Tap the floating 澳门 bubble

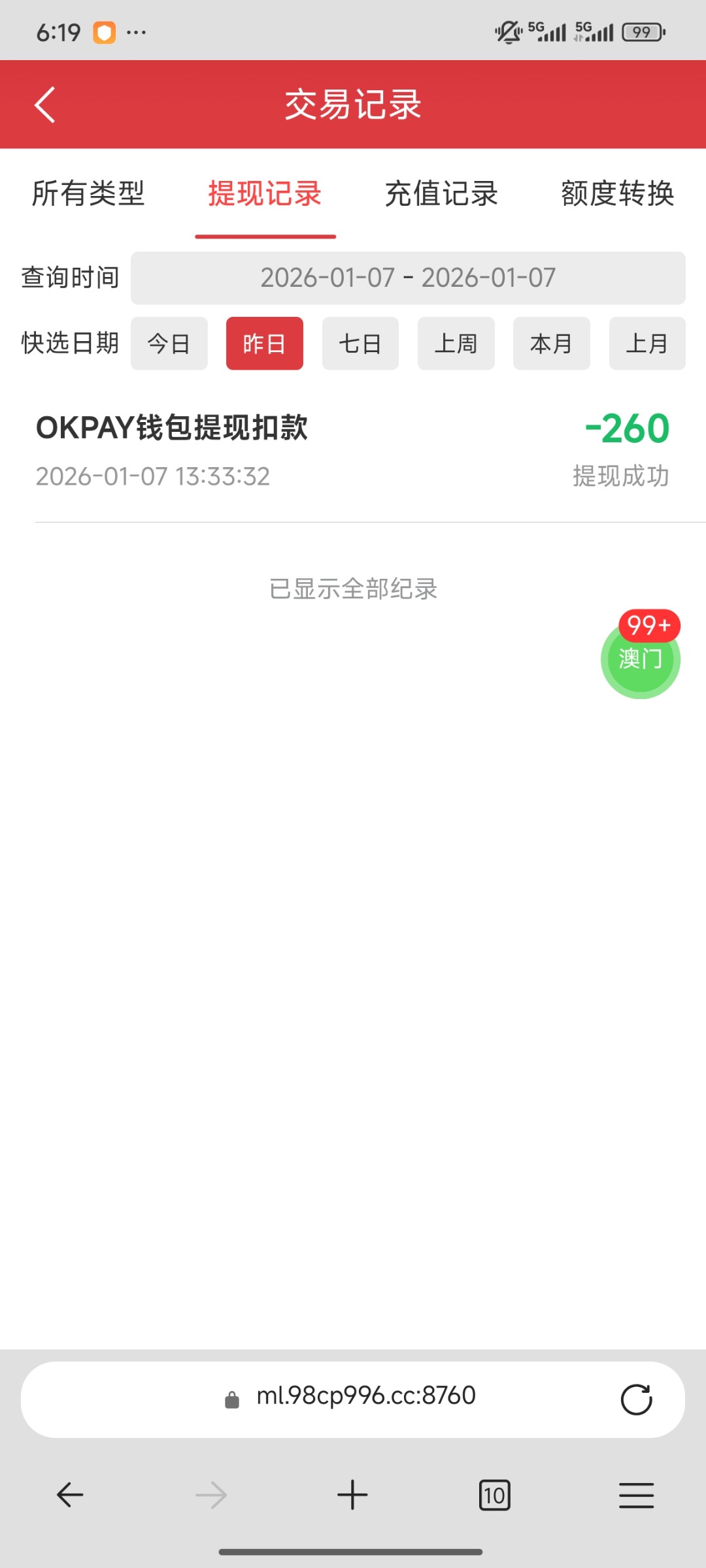click(641, 659)
